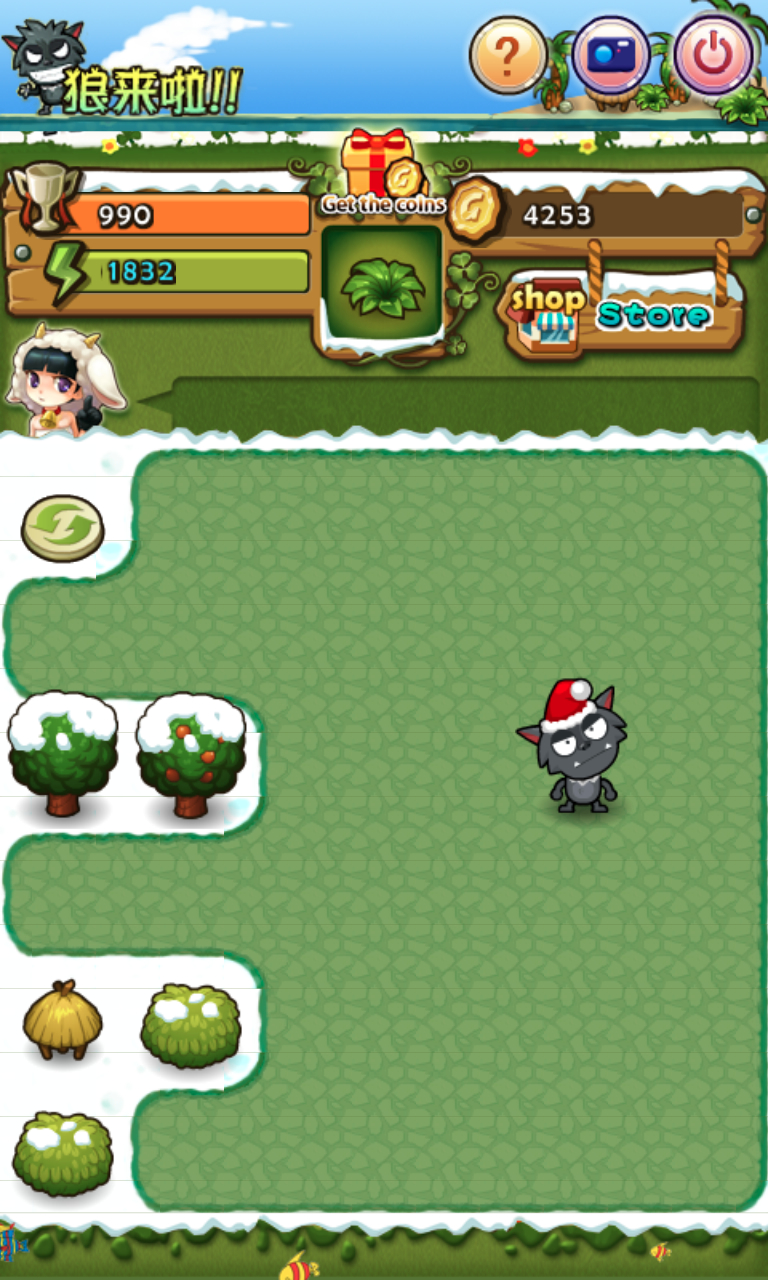This screenshot has width=768, height=1280.
Task: Tap the snowy bush under the hut
Action: (63, 1153)
